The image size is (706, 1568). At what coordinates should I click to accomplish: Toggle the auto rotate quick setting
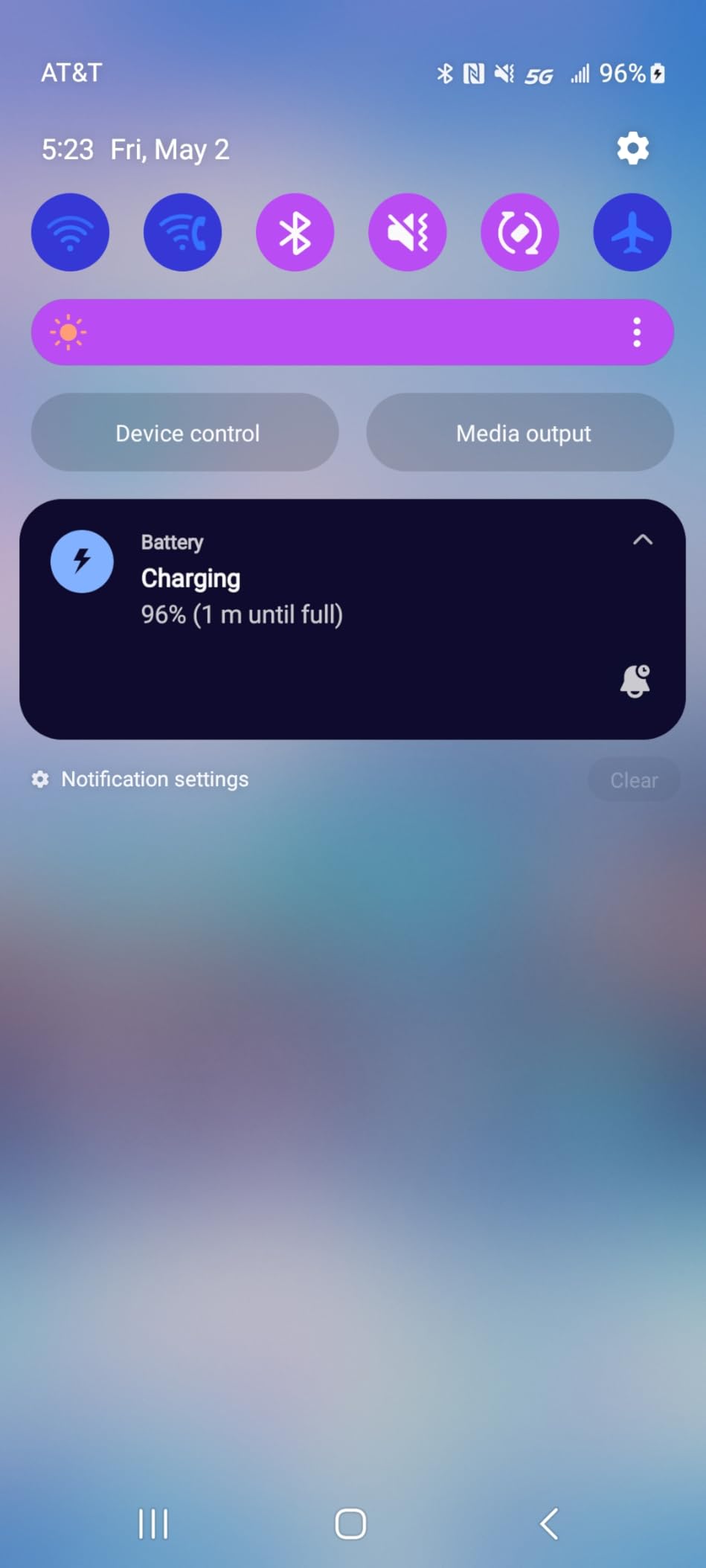[x=519, y=233]
